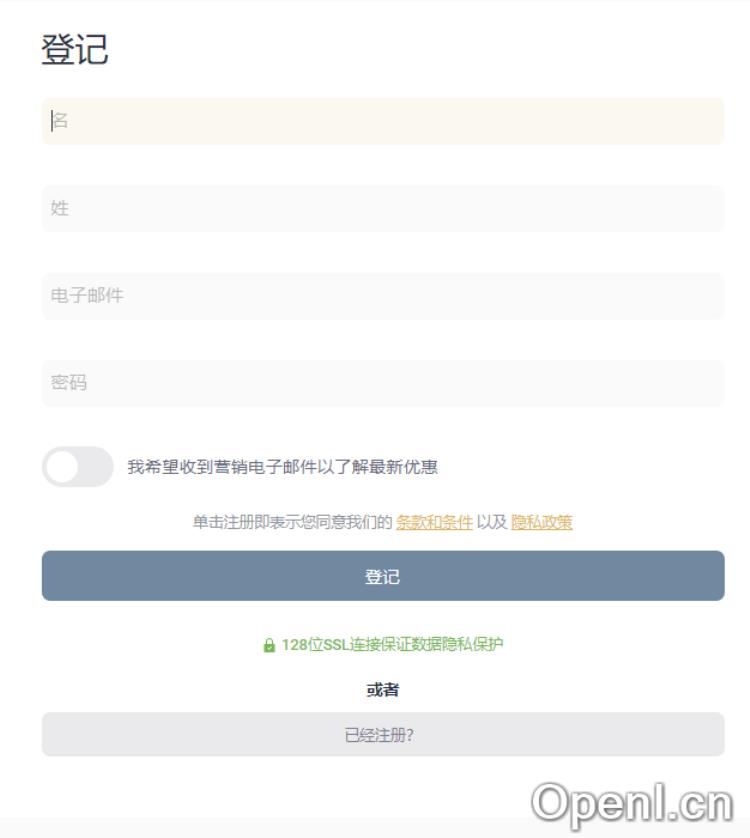
Task: Focus the 电子邮件 email field
Action: [382, 296]
